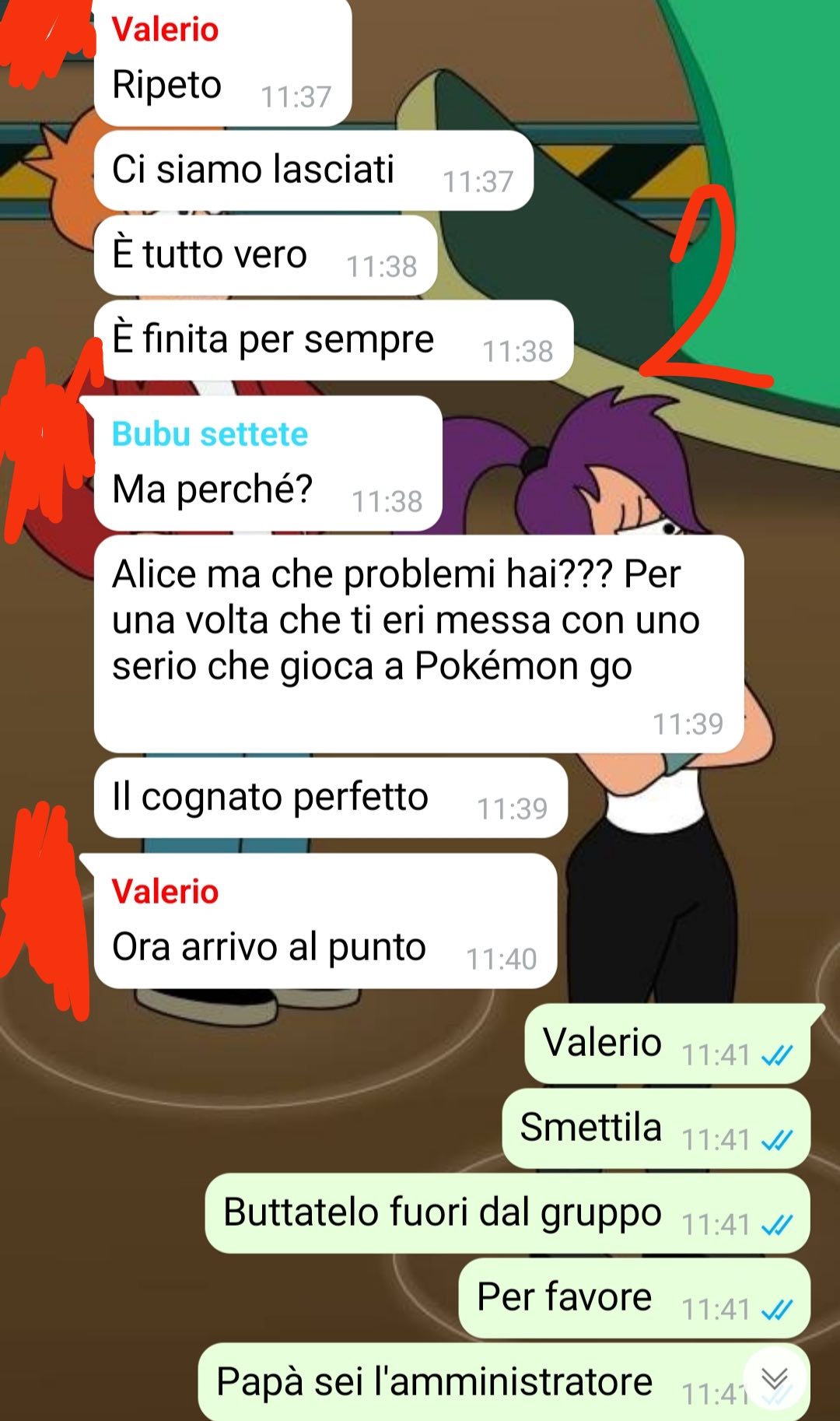Tap the Valerio sender name above "Ripeto"
840x1421 pixels.
click(165, 30)
